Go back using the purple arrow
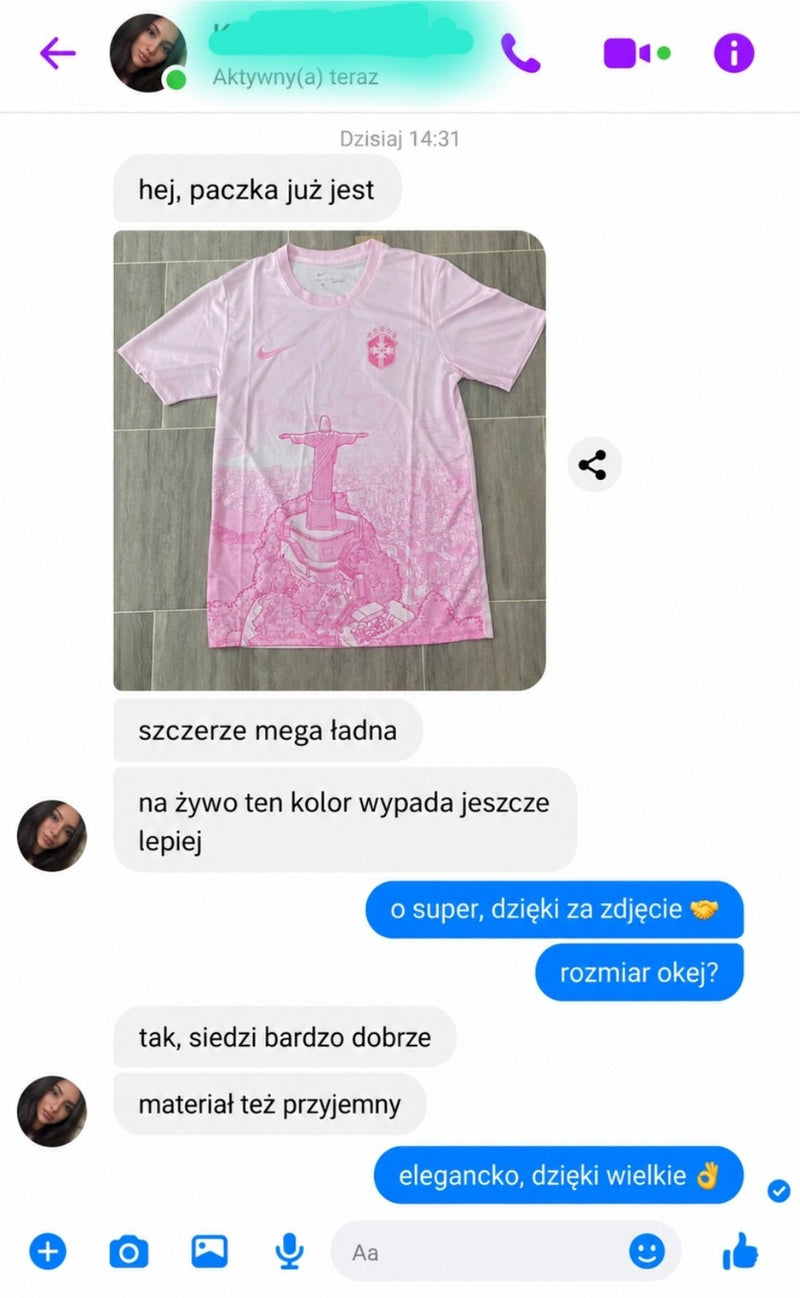 58,53
